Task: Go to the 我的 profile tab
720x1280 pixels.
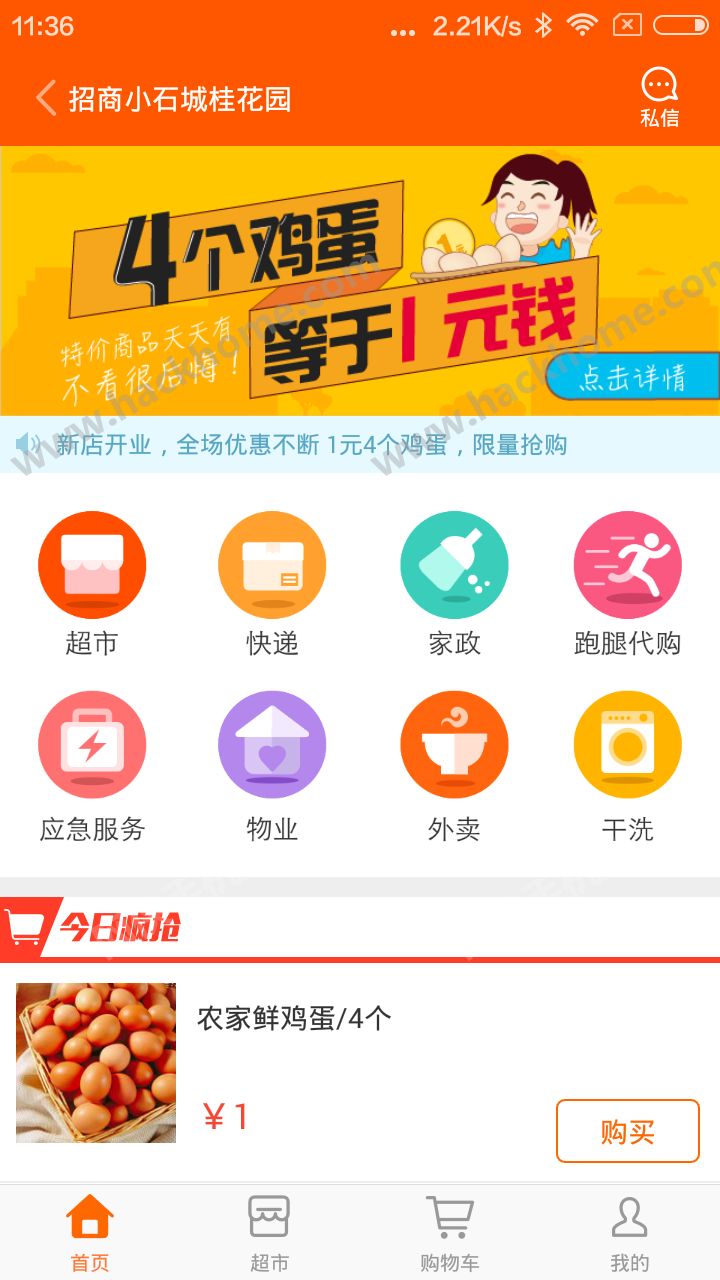Action: 629,1232
